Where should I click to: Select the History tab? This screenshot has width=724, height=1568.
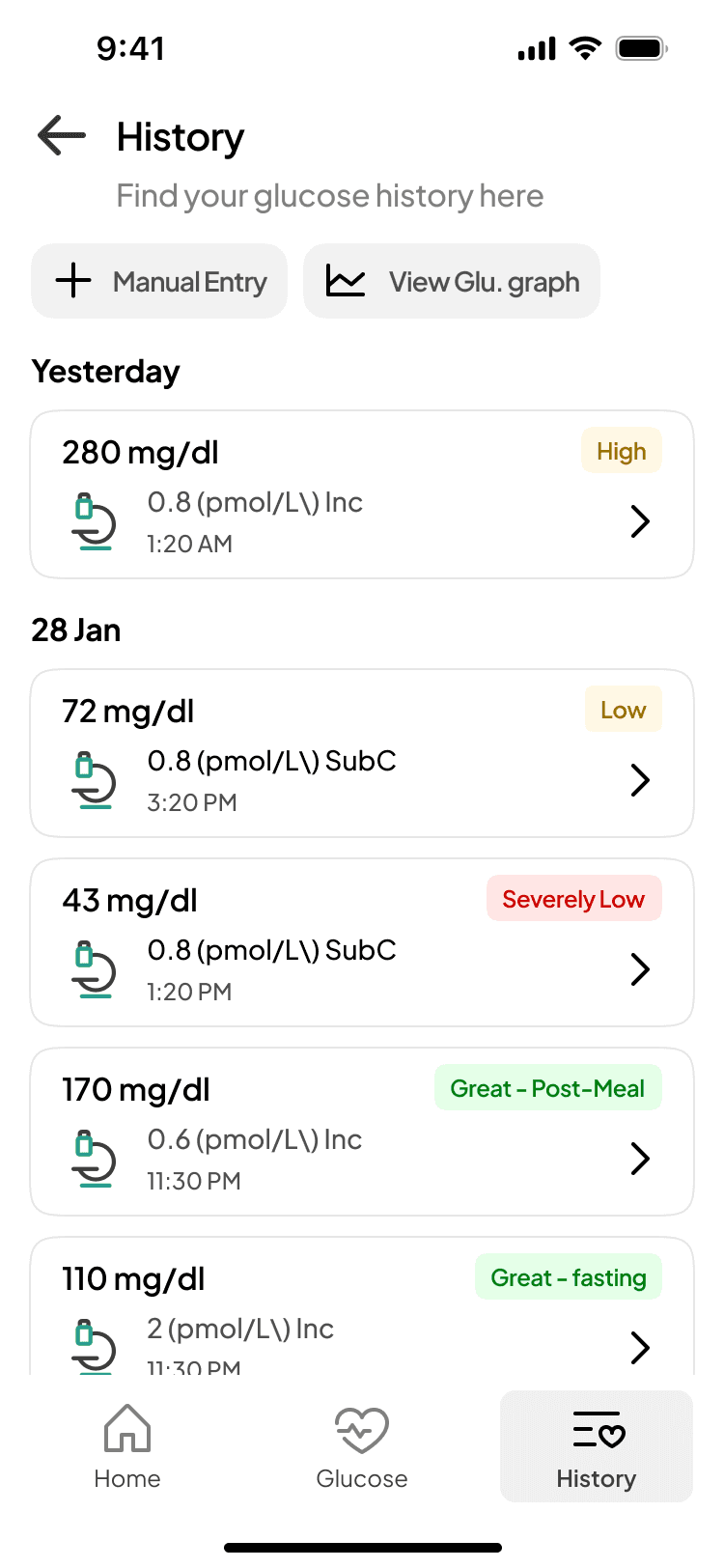coord(596,1446)
